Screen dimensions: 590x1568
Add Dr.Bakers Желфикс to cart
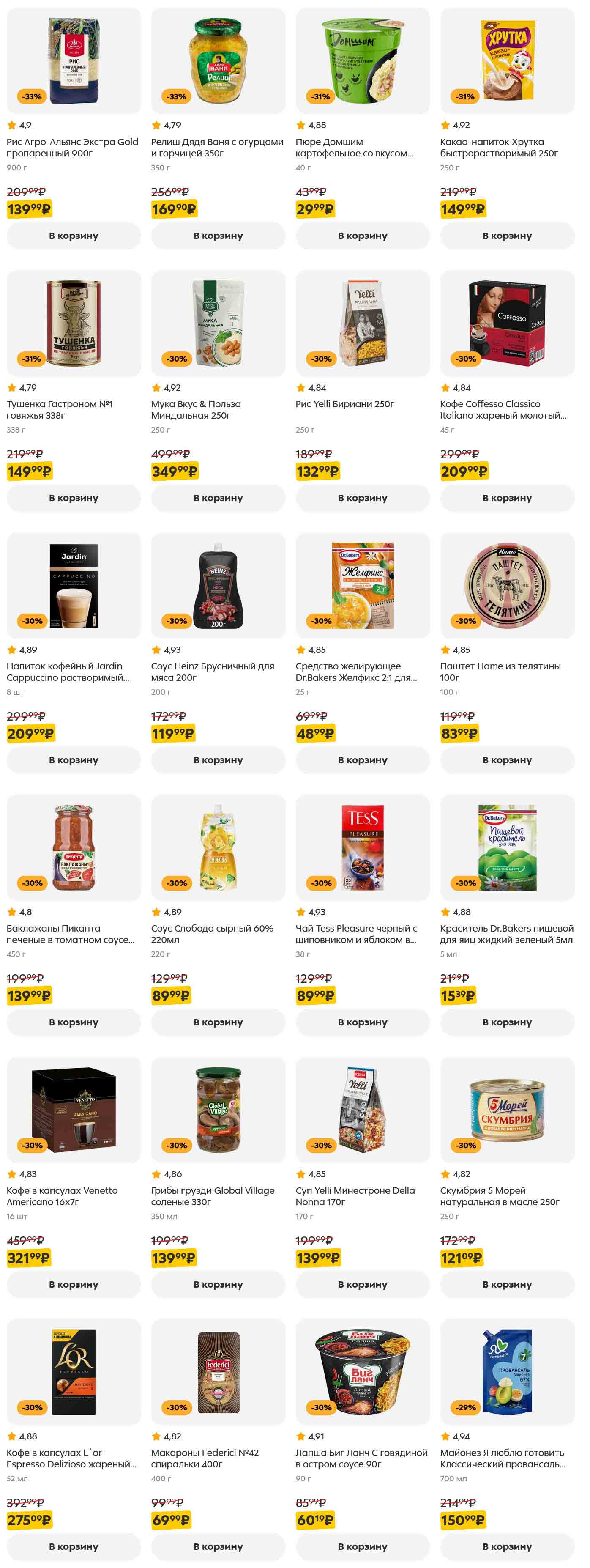tap(362, 760)
